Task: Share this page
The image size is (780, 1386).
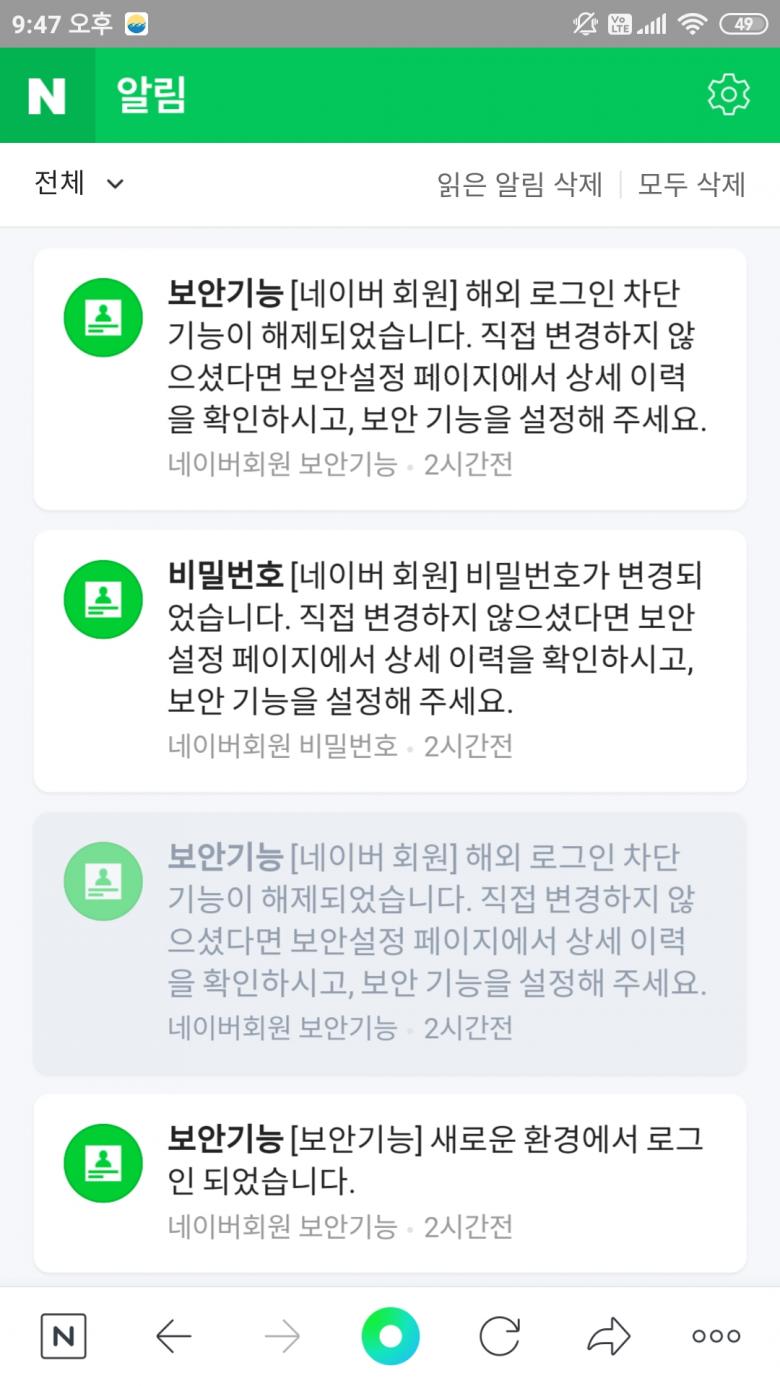Action: coord(608,1336)
